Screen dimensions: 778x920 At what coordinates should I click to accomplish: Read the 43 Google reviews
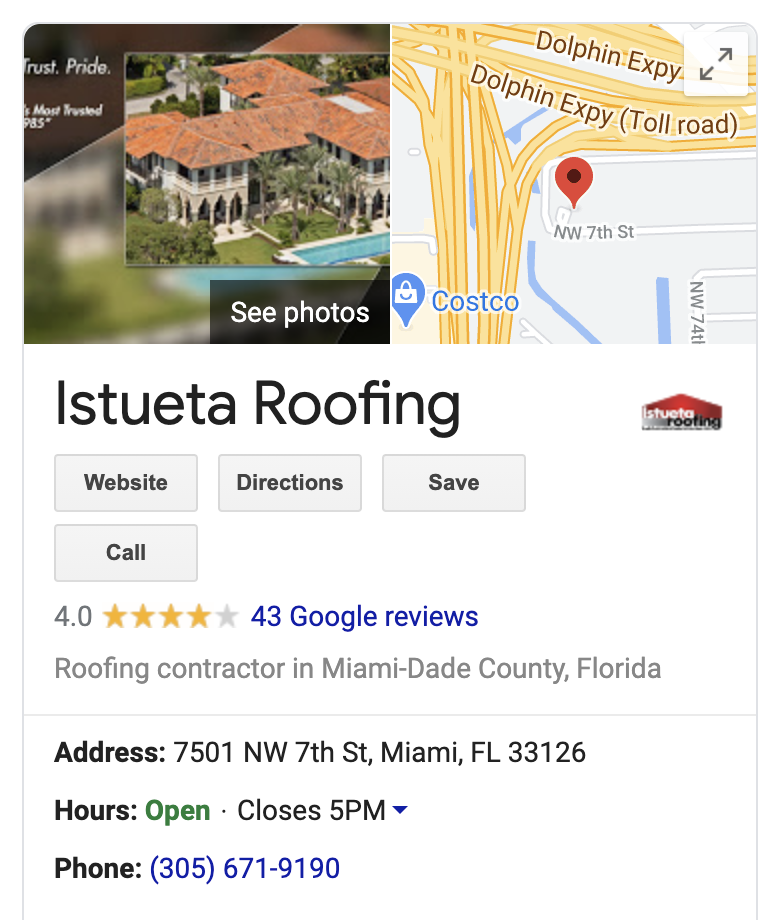[x=364, y=616]
